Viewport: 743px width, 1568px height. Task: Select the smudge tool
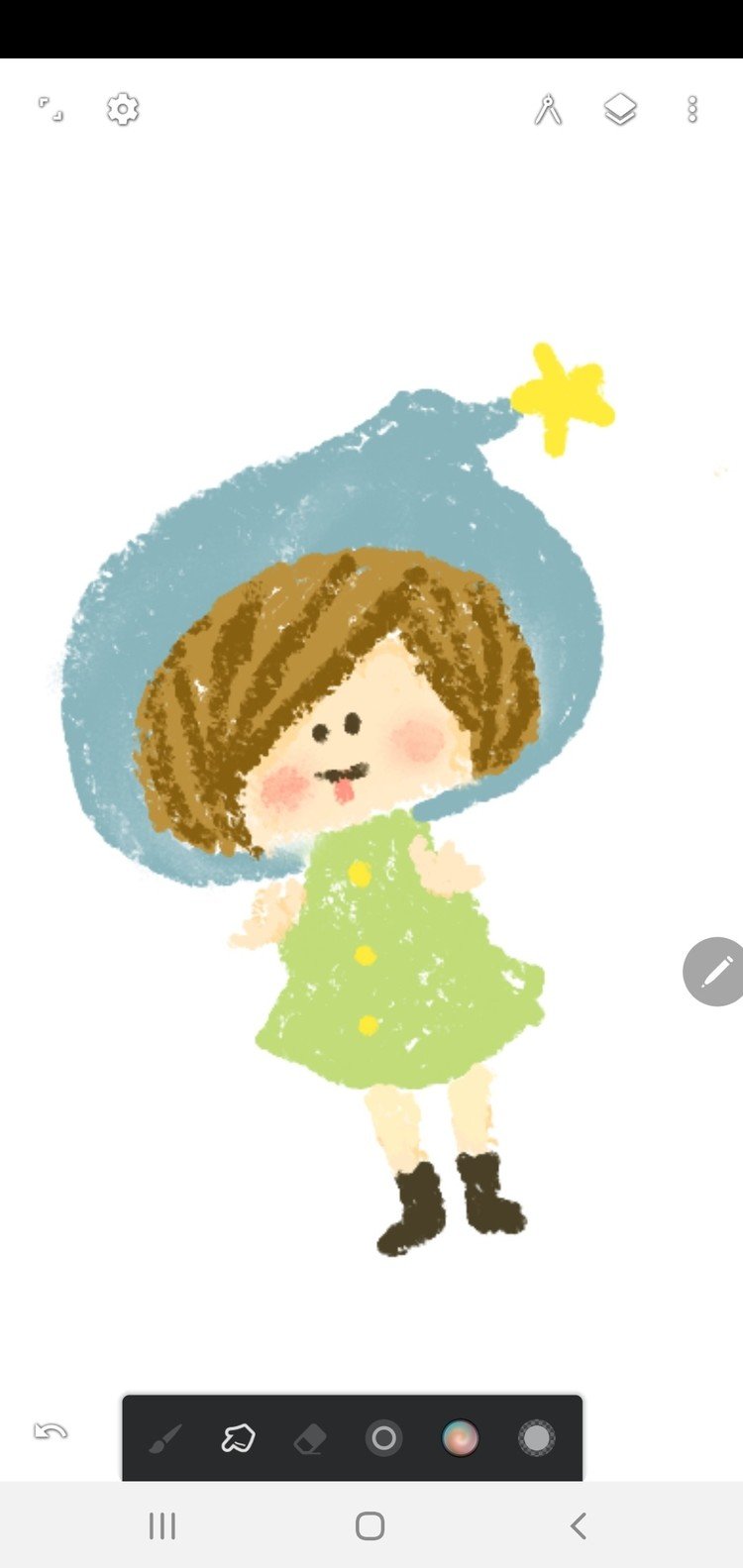[238, 1438]
